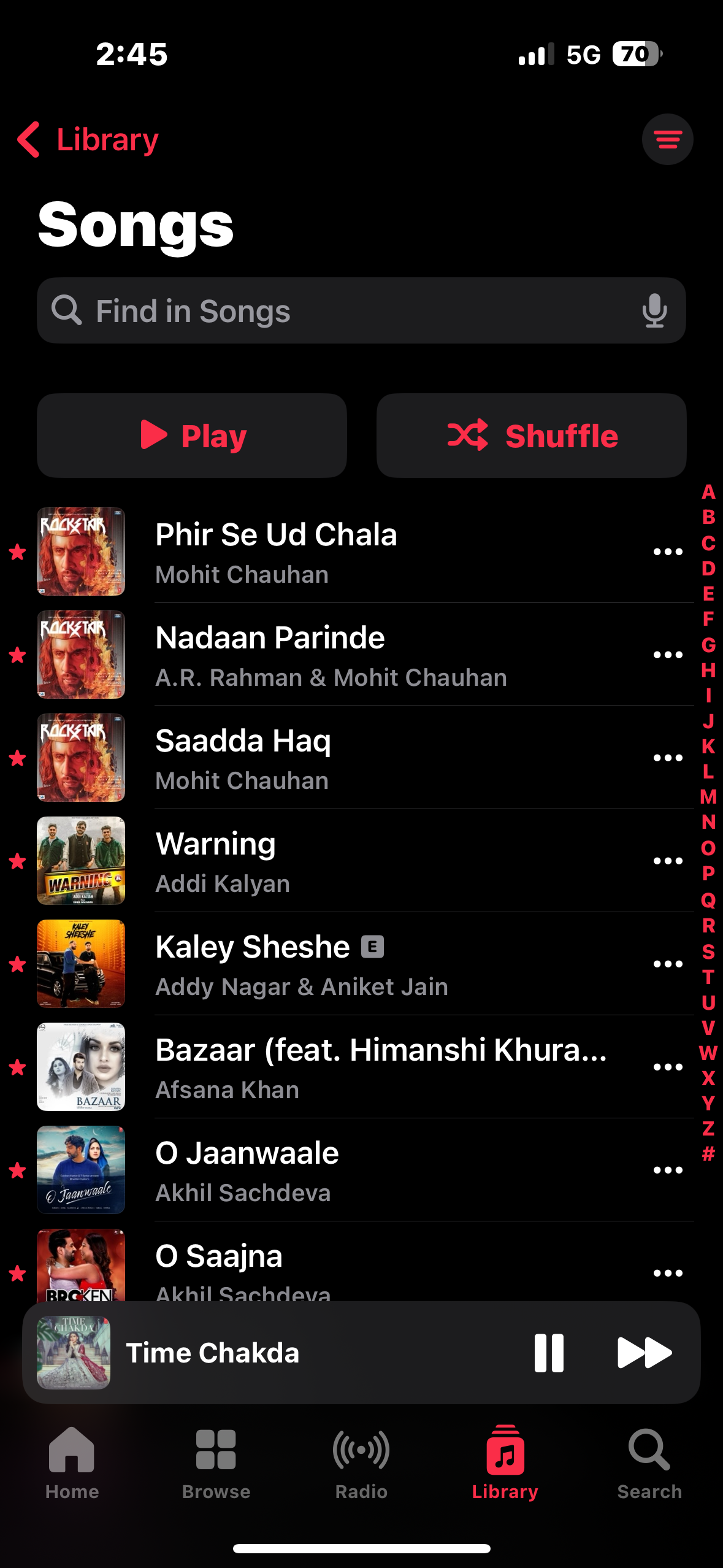The width and height of the screenshot is (723, 1568).
Task: Skip to the next track
Action: pyautogui.click(x=644, y=1353)
